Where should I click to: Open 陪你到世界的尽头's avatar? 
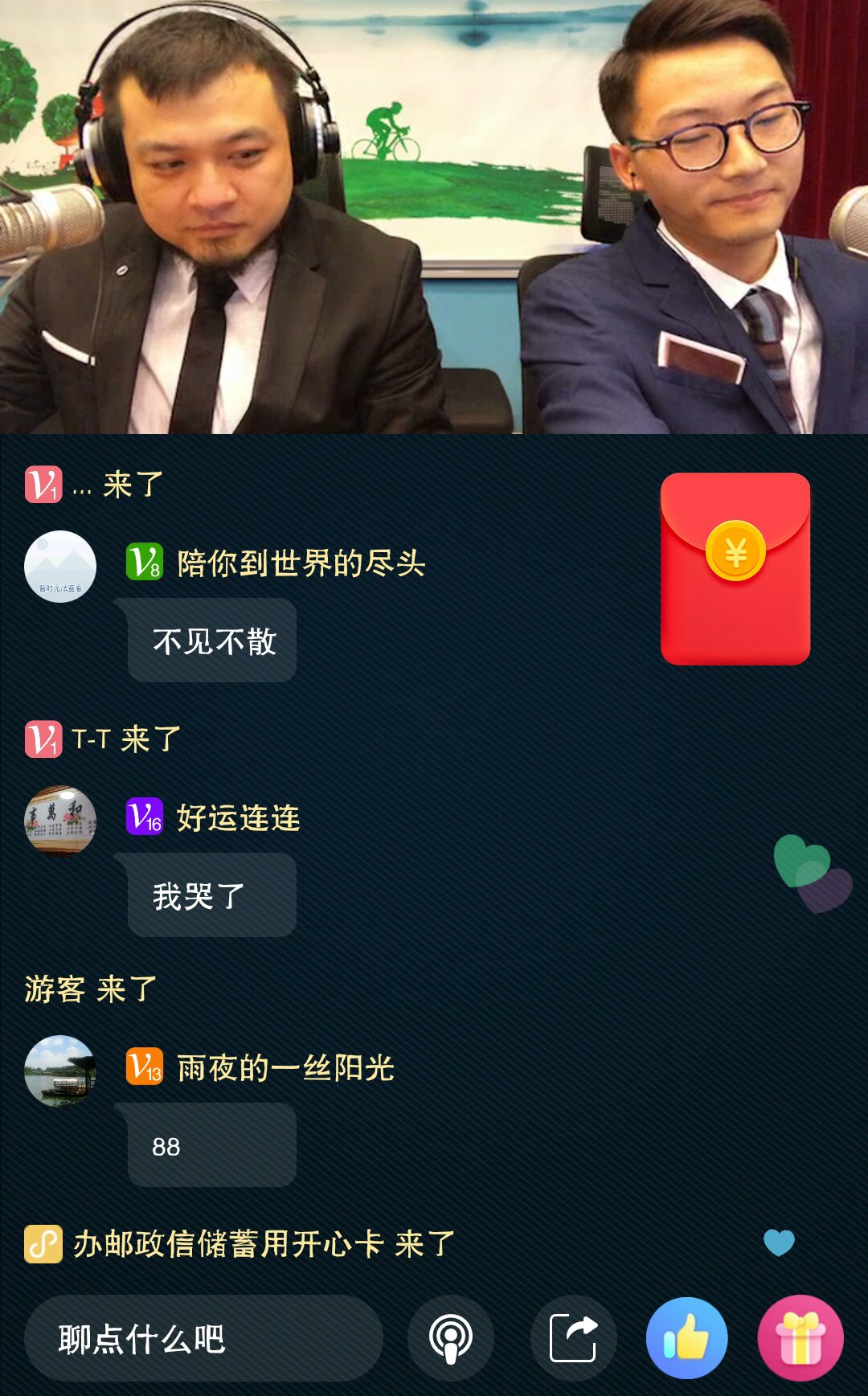tap(60, 567)
